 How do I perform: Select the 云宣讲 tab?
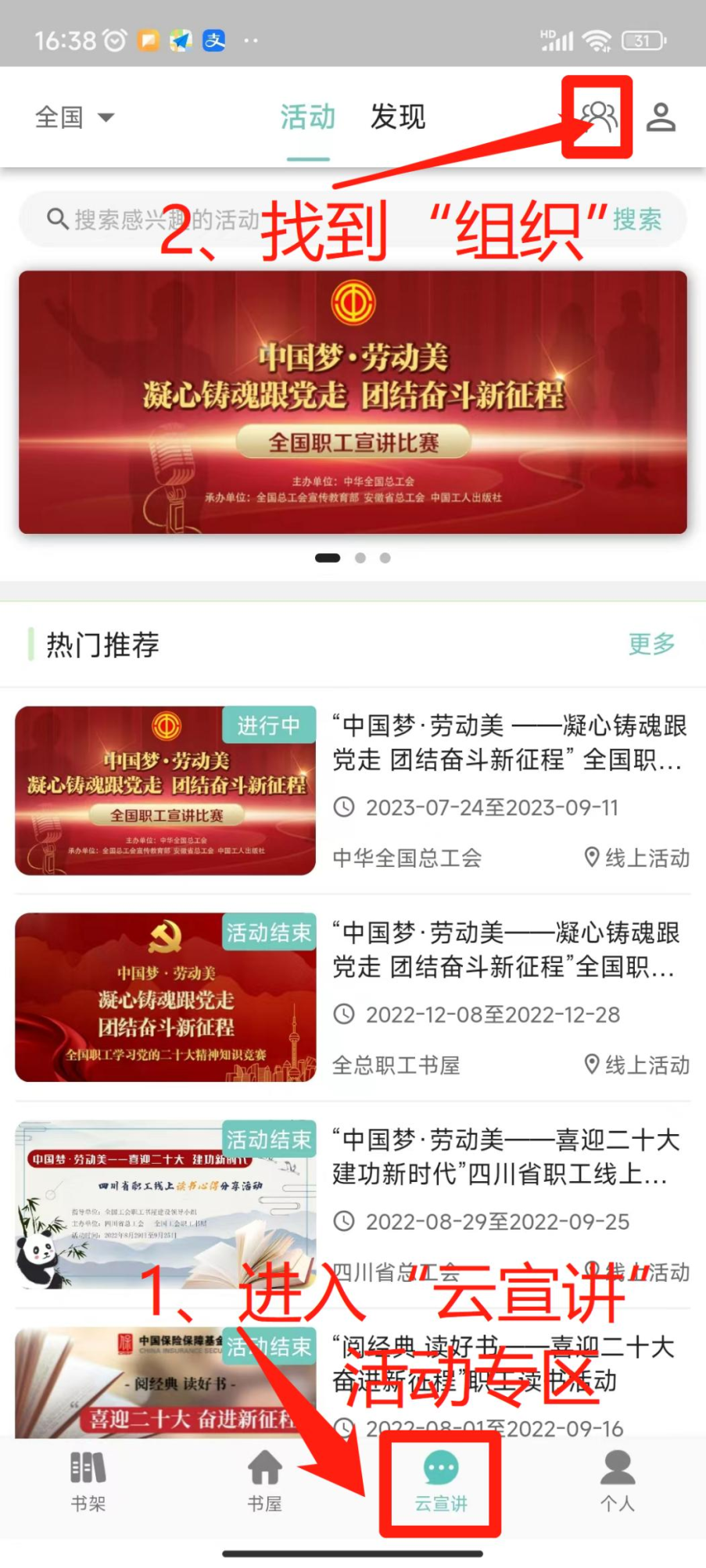point(441,1482)
